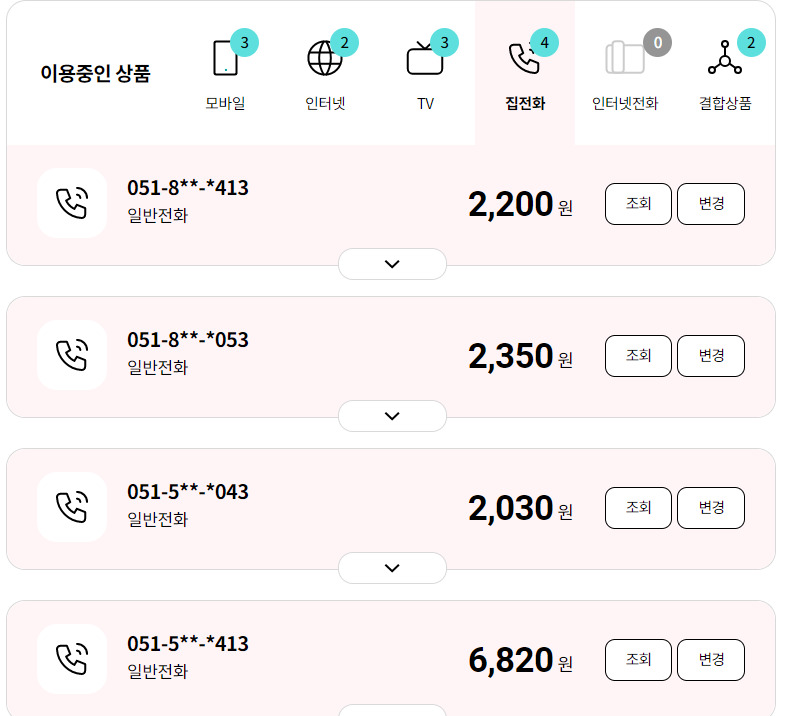This screenshot has height=716, width=785.
Task: Tap 변경 for 051-5**-*043
Action: pos(711,508)
